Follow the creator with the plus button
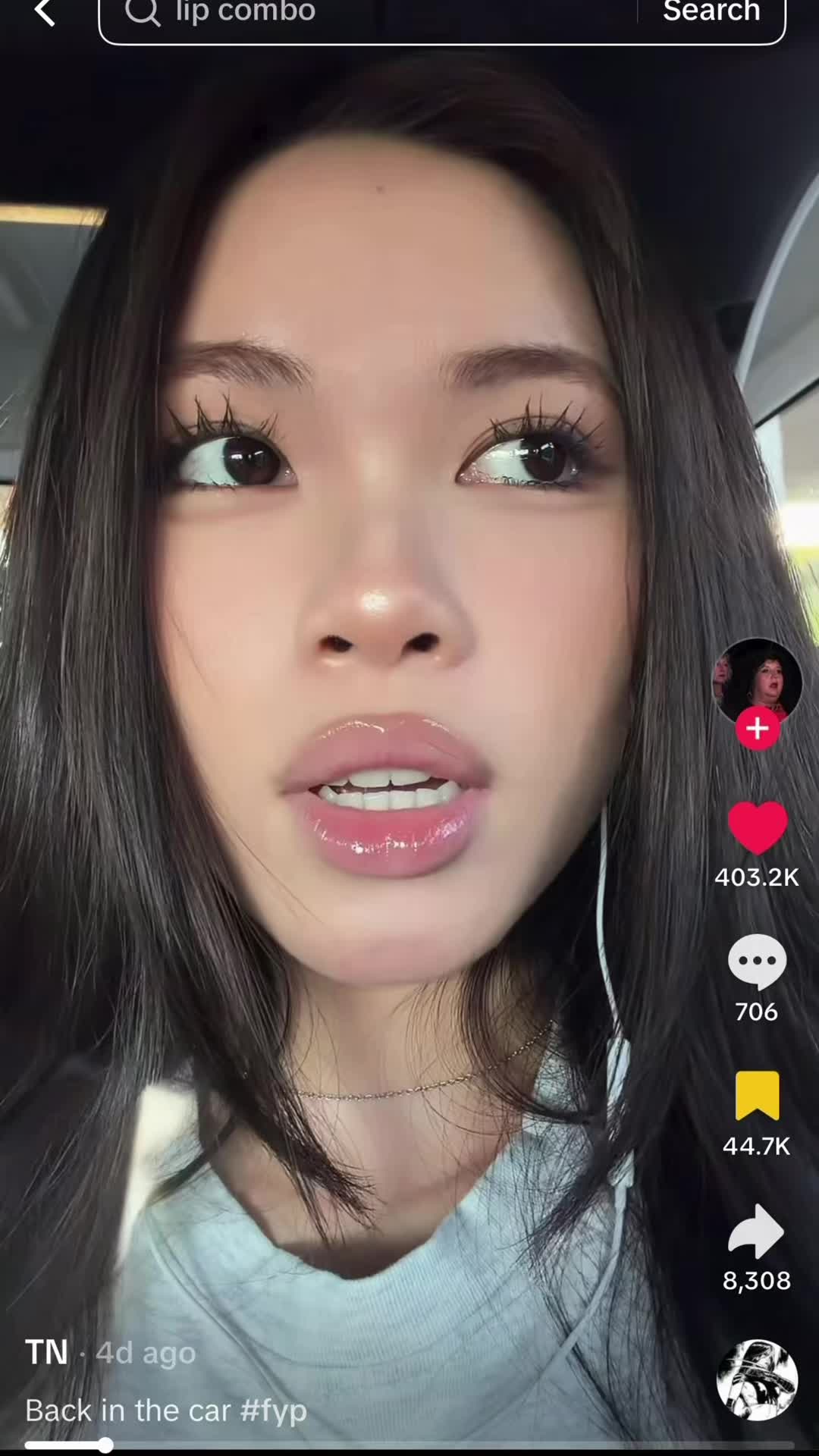The height and width of the screenshot is (1456, 819). [757, 729]
